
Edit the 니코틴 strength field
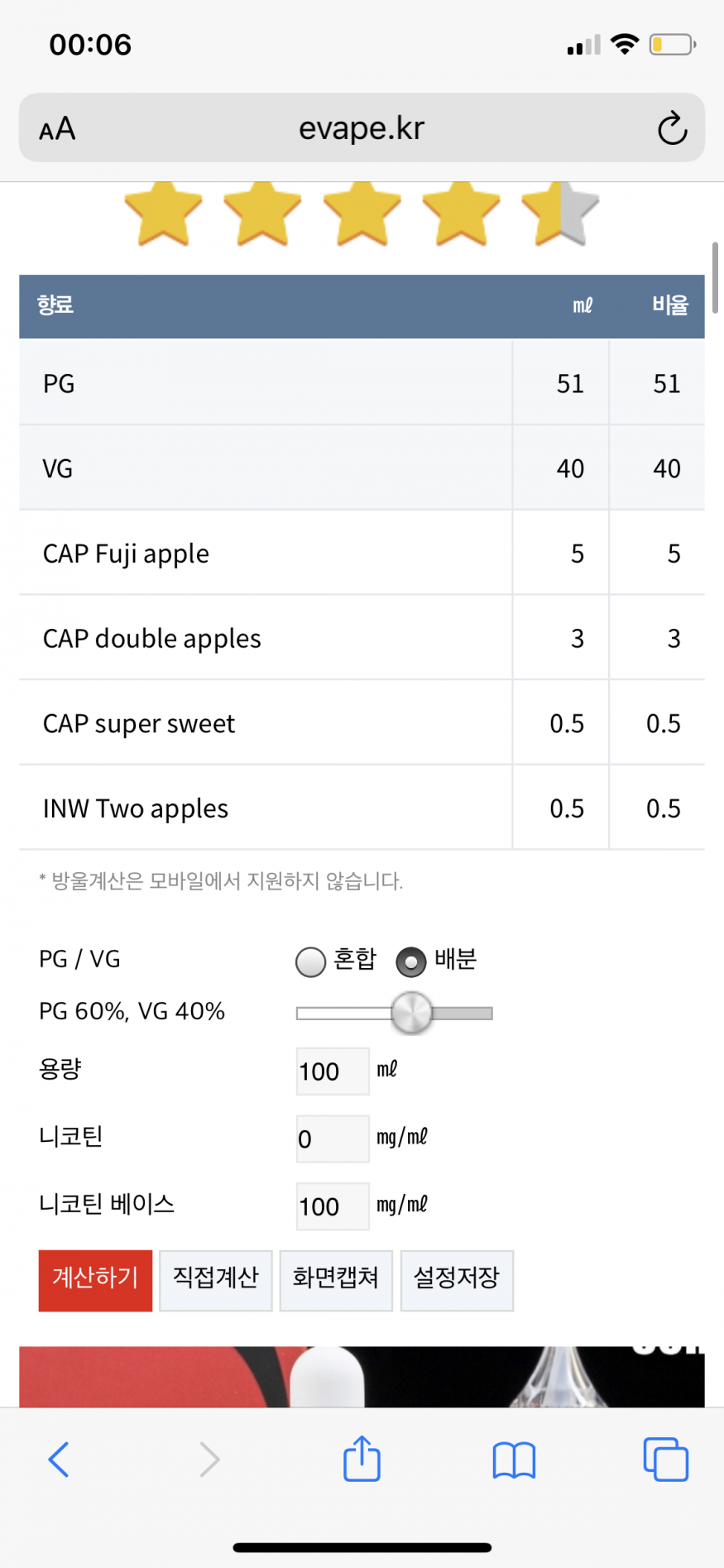click(x=333, y=1139)
